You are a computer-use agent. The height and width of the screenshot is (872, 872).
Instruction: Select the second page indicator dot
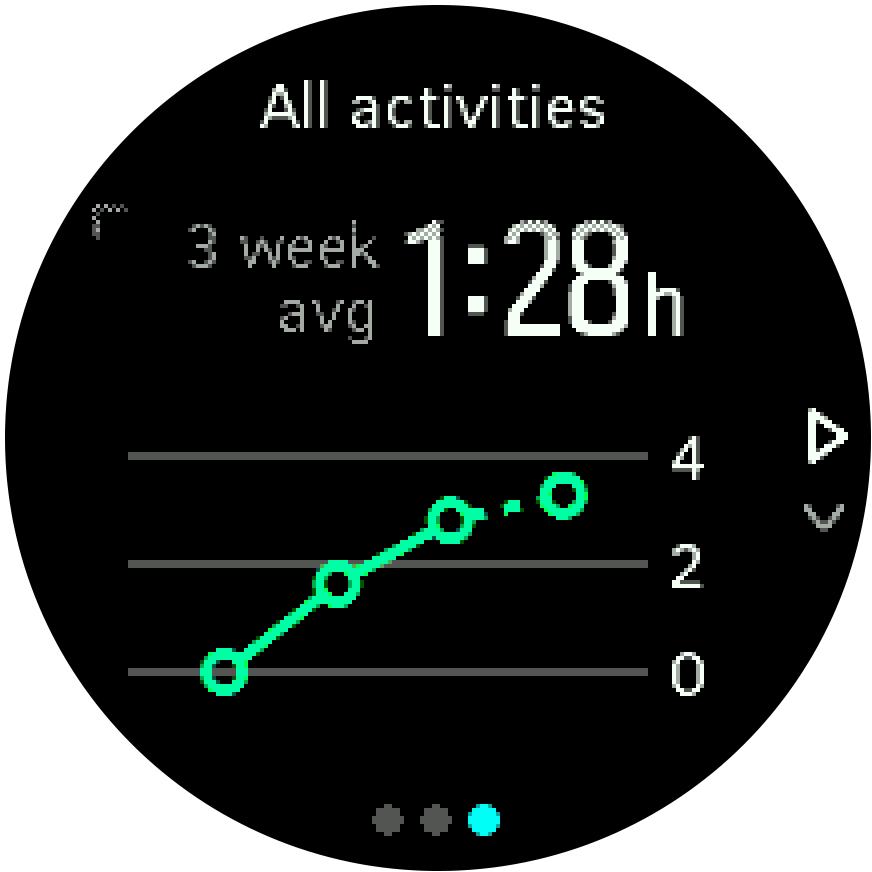(x=436, y=821)
